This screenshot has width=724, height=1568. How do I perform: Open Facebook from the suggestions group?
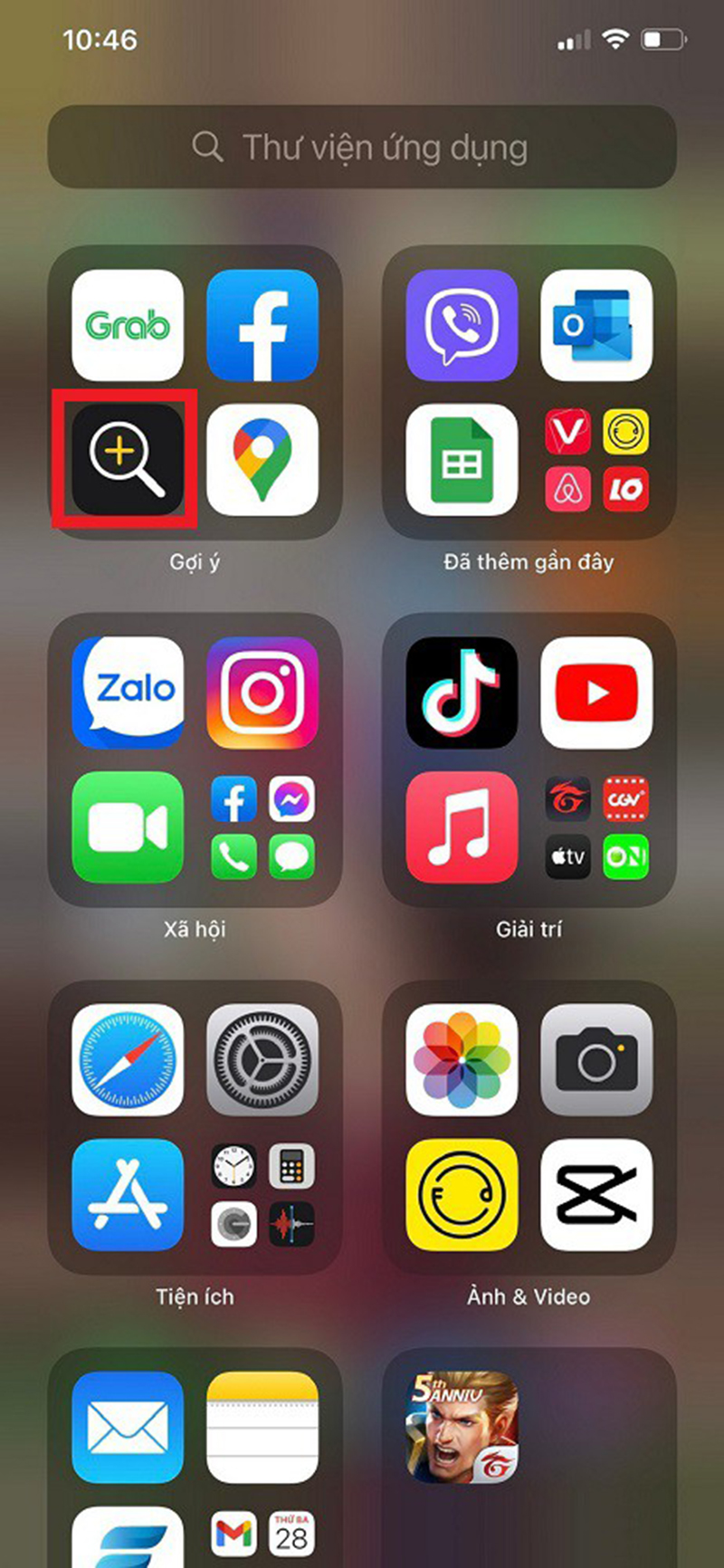[263, 326]
